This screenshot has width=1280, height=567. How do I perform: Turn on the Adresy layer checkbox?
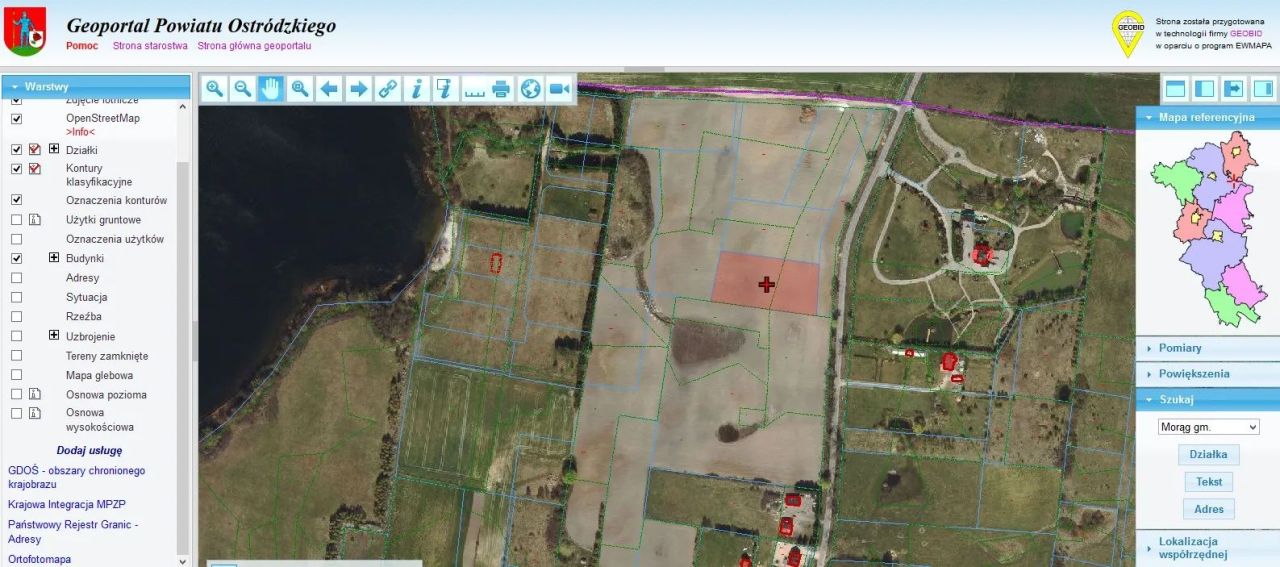16,278
